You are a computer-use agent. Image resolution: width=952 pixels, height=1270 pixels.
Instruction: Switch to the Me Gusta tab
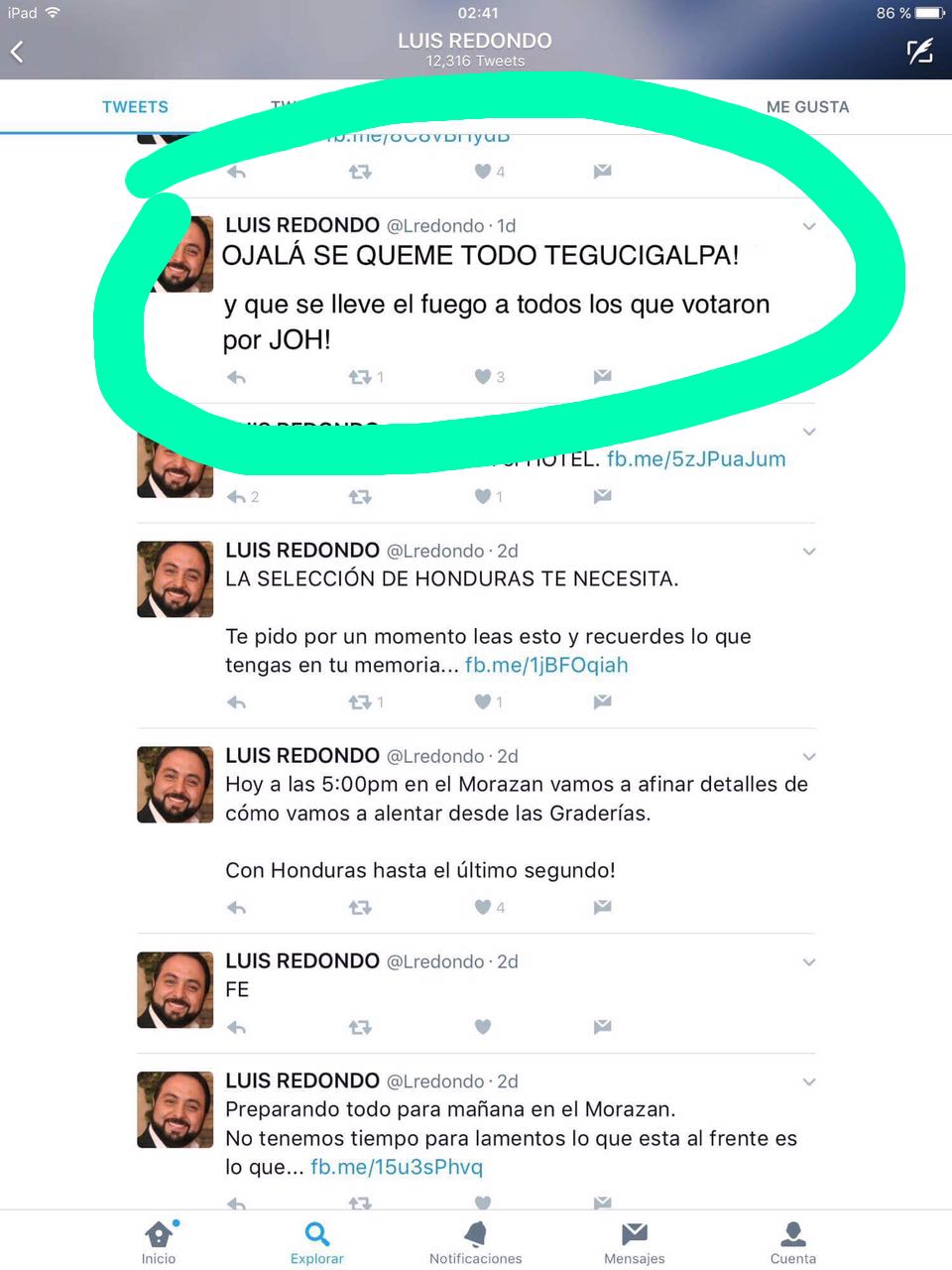[x=807, y=107]
